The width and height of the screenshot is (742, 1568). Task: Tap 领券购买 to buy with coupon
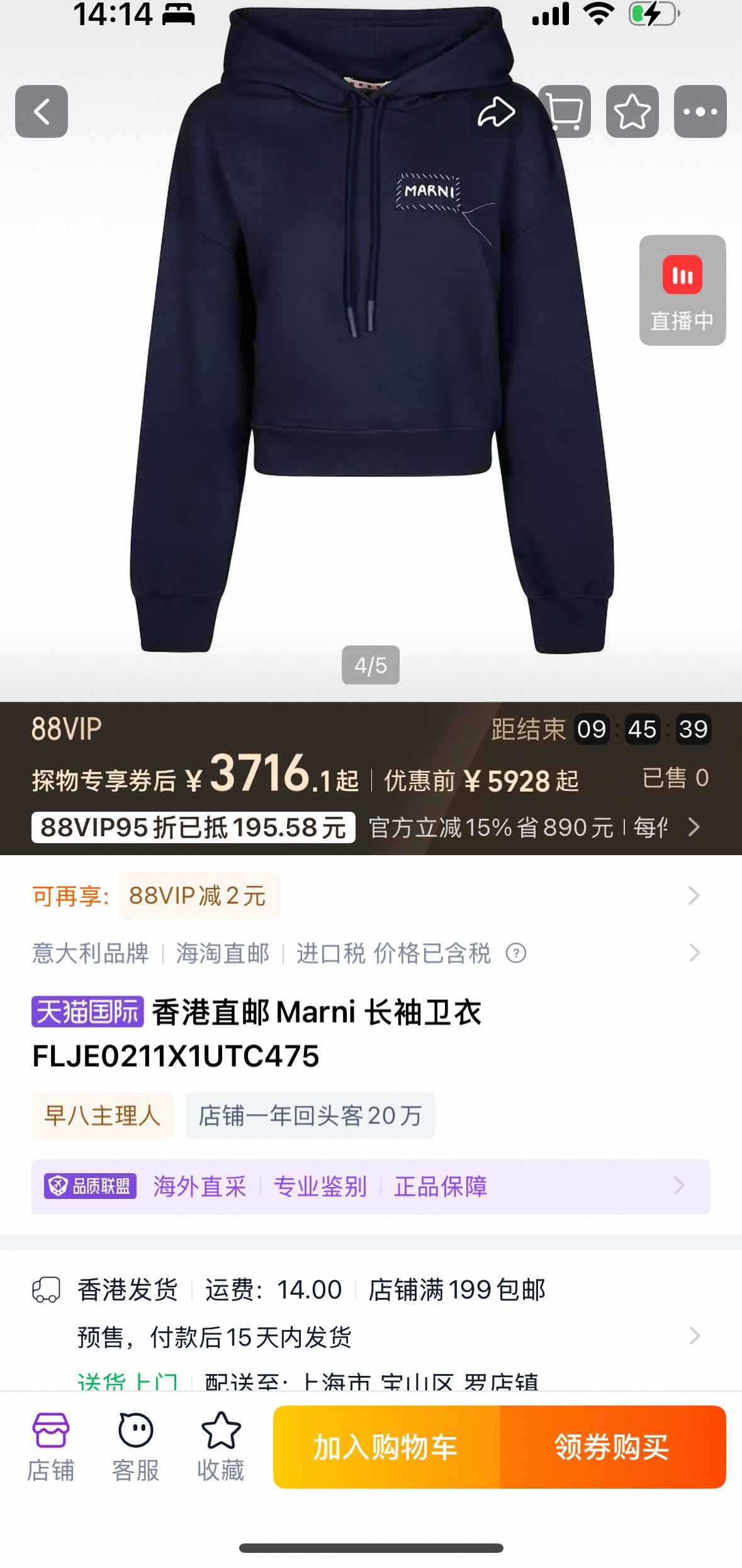click(x=612, y=1446)
